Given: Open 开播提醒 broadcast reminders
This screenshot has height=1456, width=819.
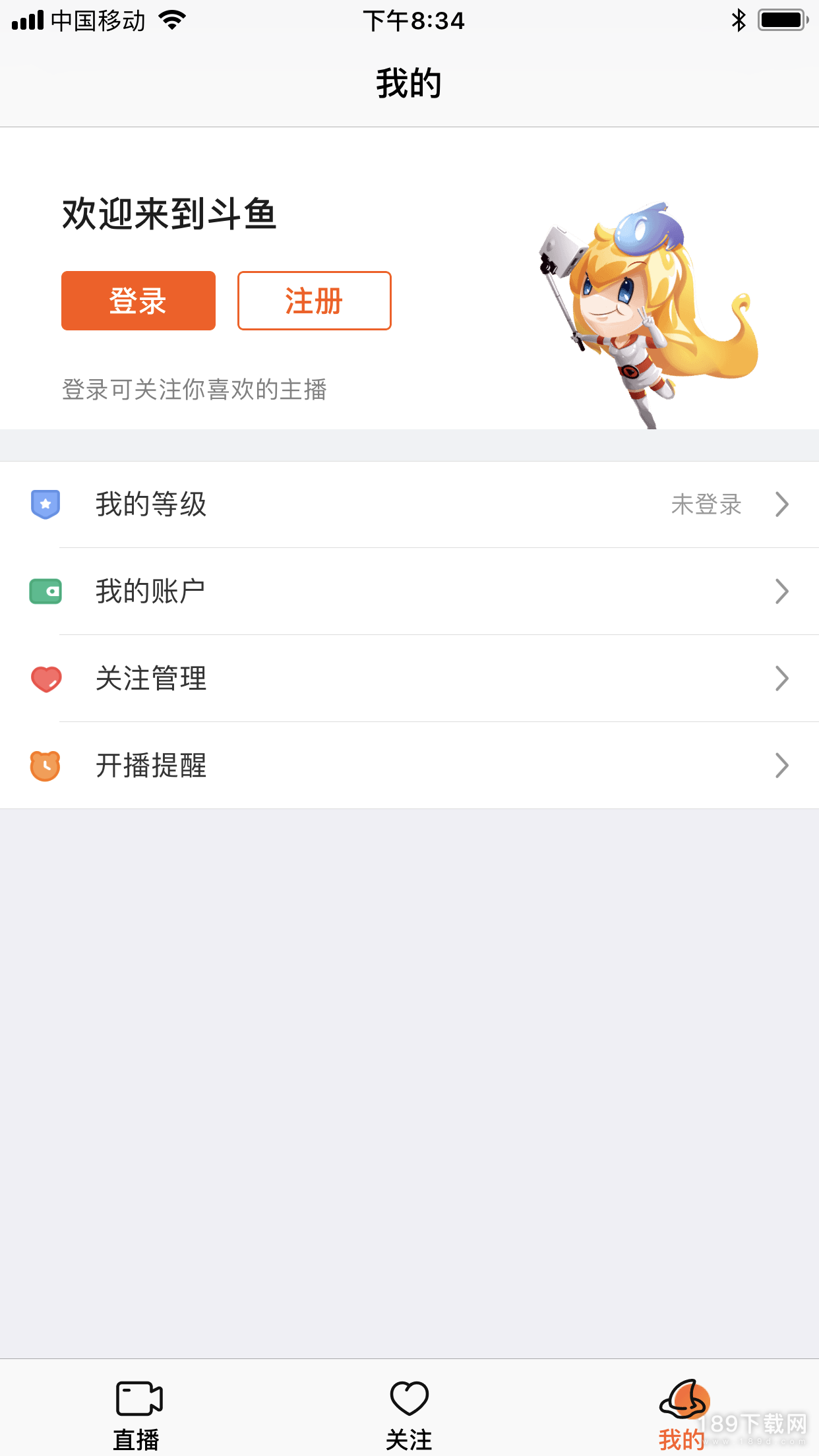Looking at the screenshot, I should point(409,766).
